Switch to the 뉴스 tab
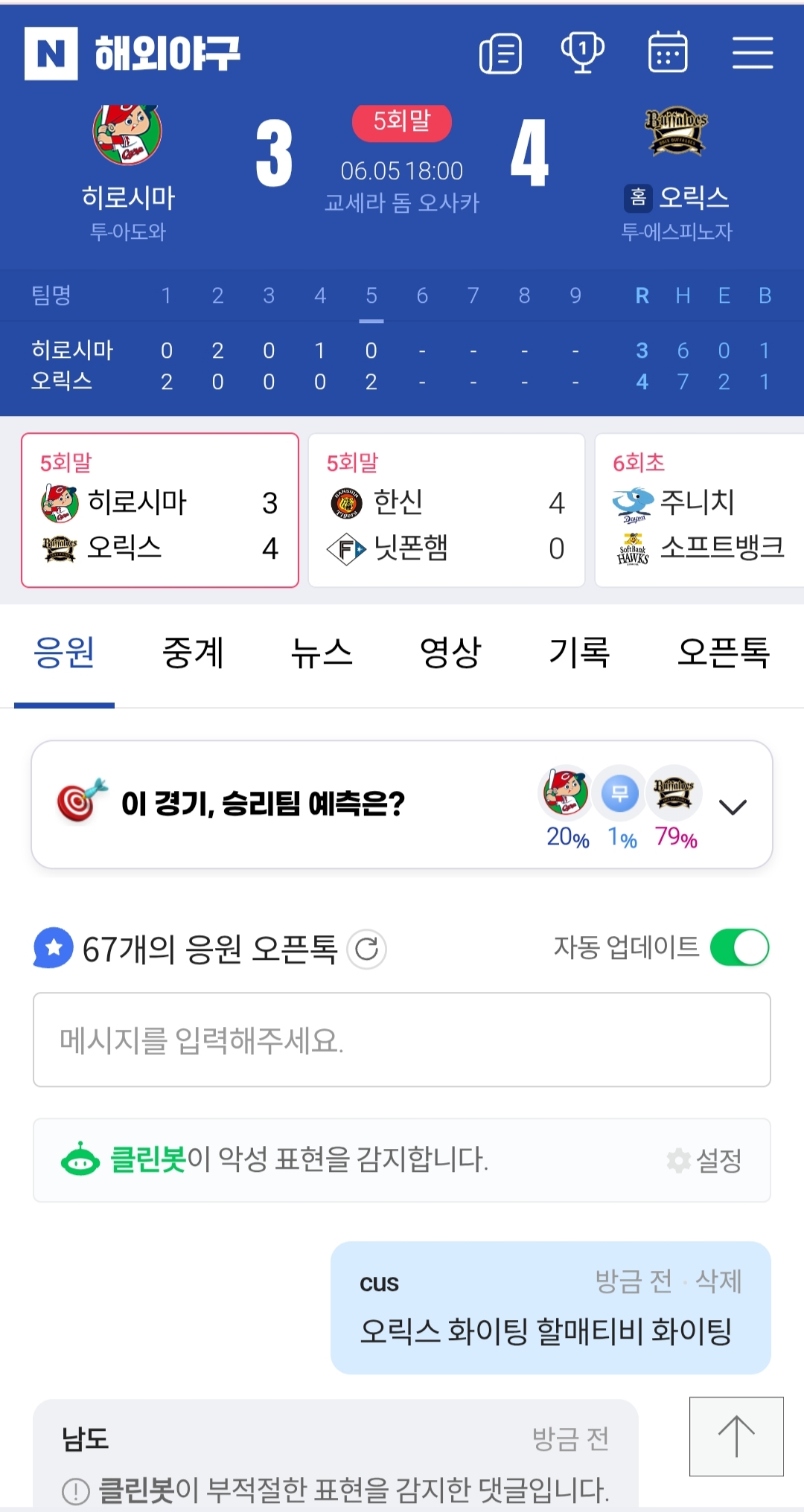The height and width of the screenshot is (1512, 804). [322, 653]
